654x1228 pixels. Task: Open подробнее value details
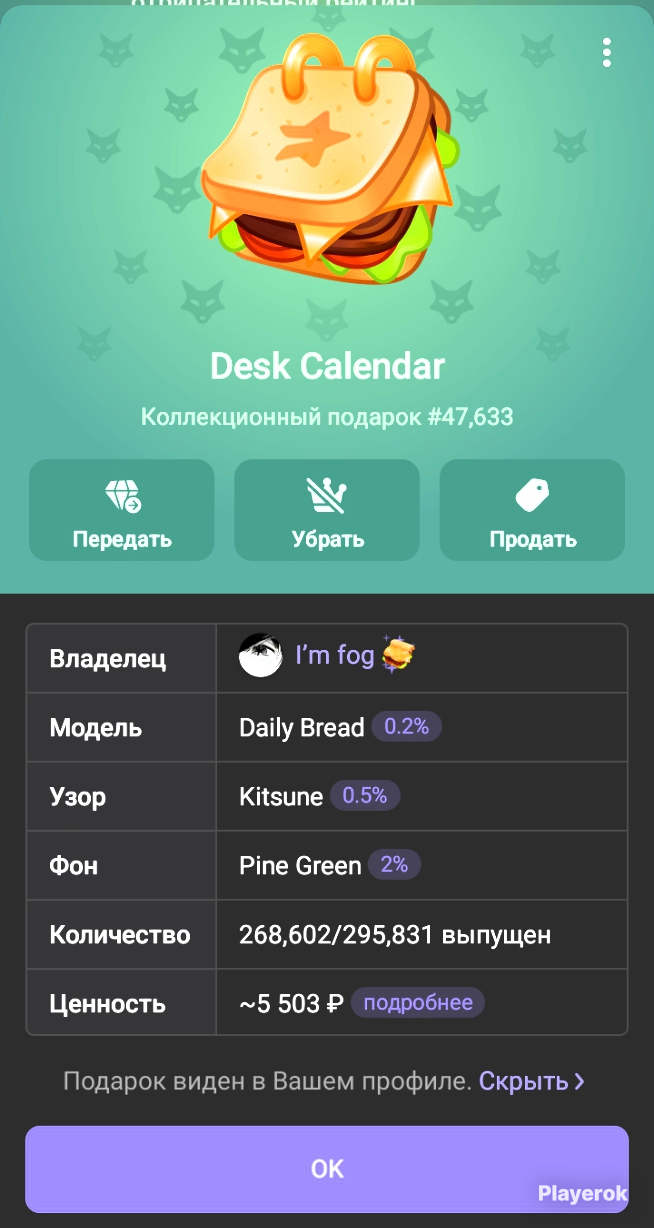point(418,1002)
